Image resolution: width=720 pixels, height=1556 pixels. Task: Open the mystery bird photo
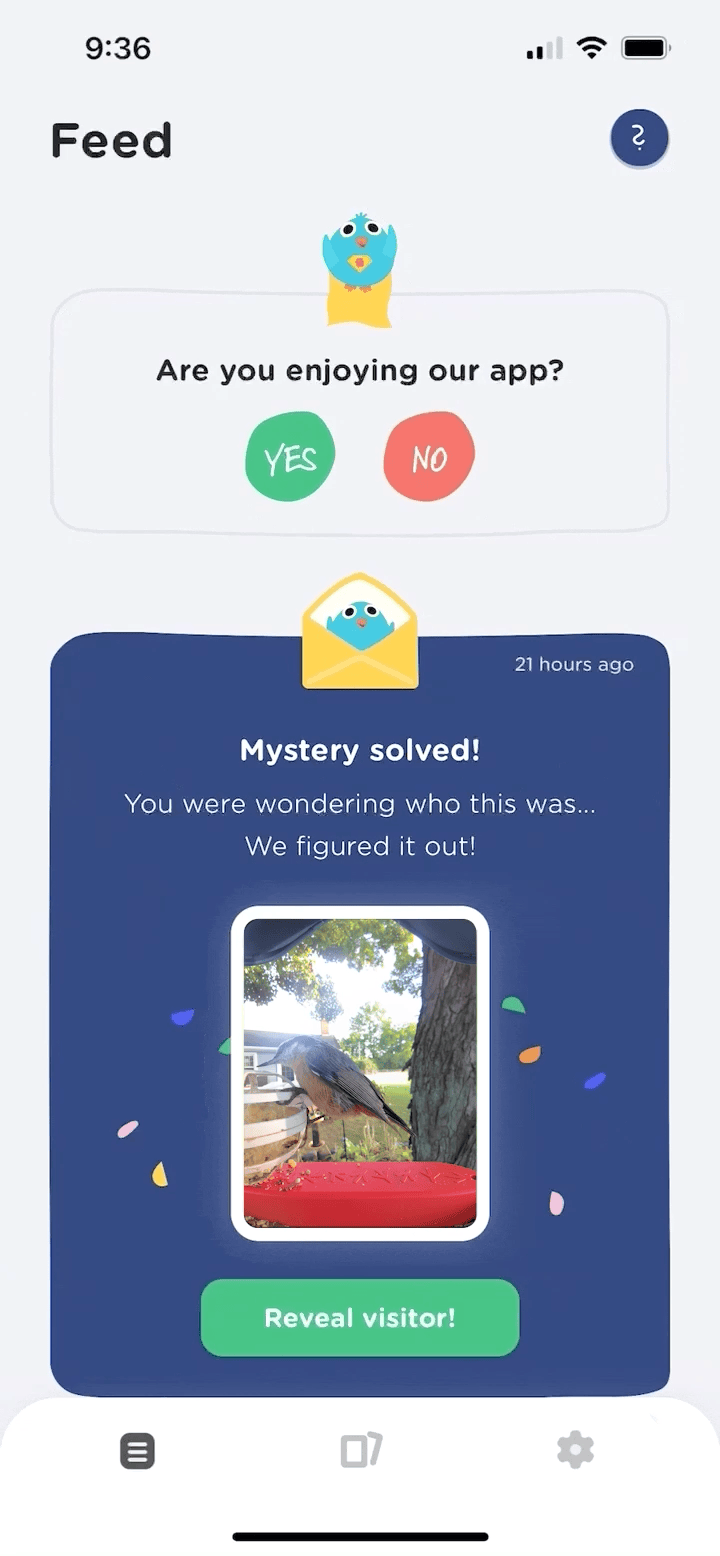(x=360, y=1073)
